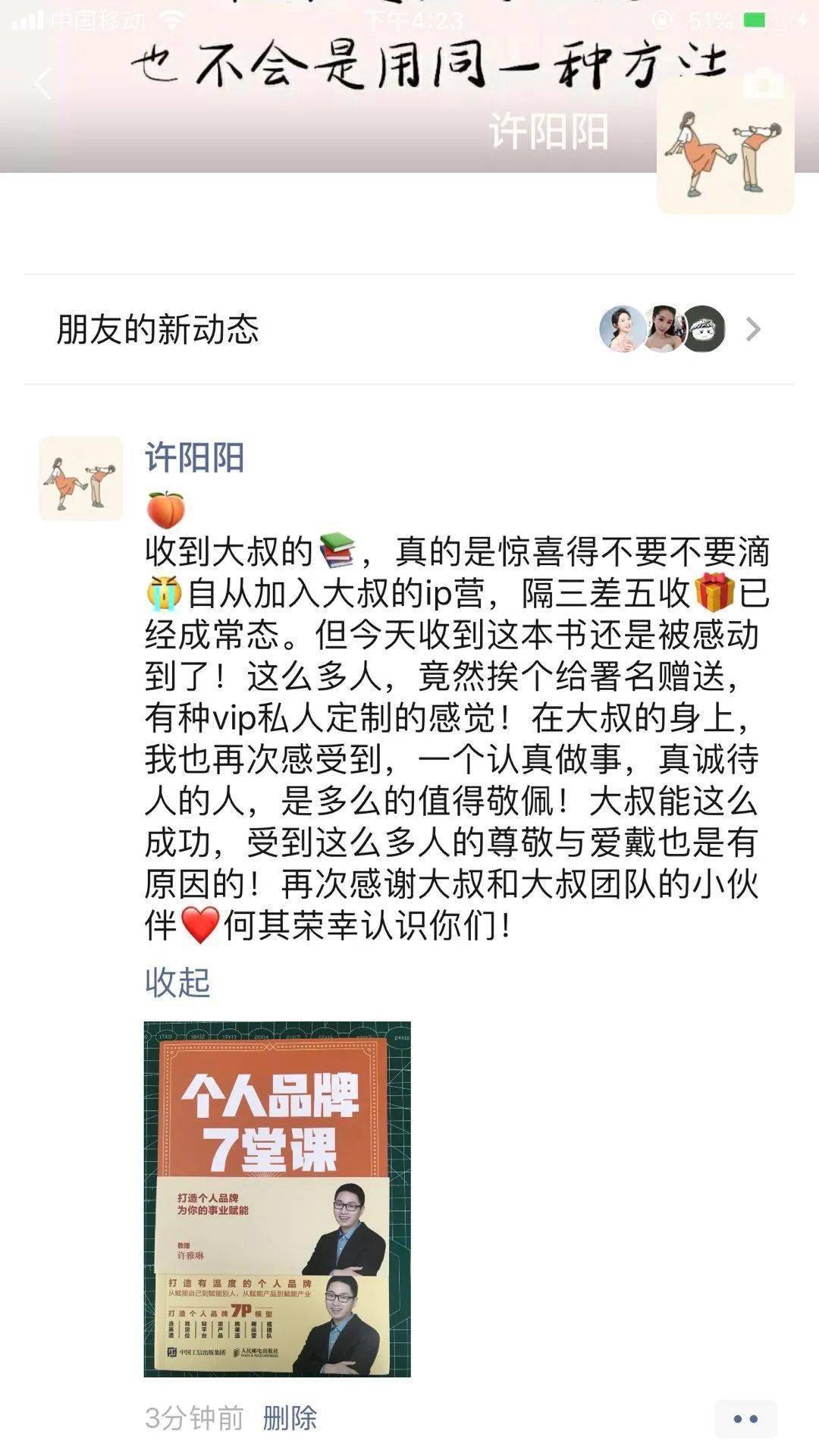Open the like/comment menu with two dots
819x1456 pixels.
click(x=745, y=1419)
